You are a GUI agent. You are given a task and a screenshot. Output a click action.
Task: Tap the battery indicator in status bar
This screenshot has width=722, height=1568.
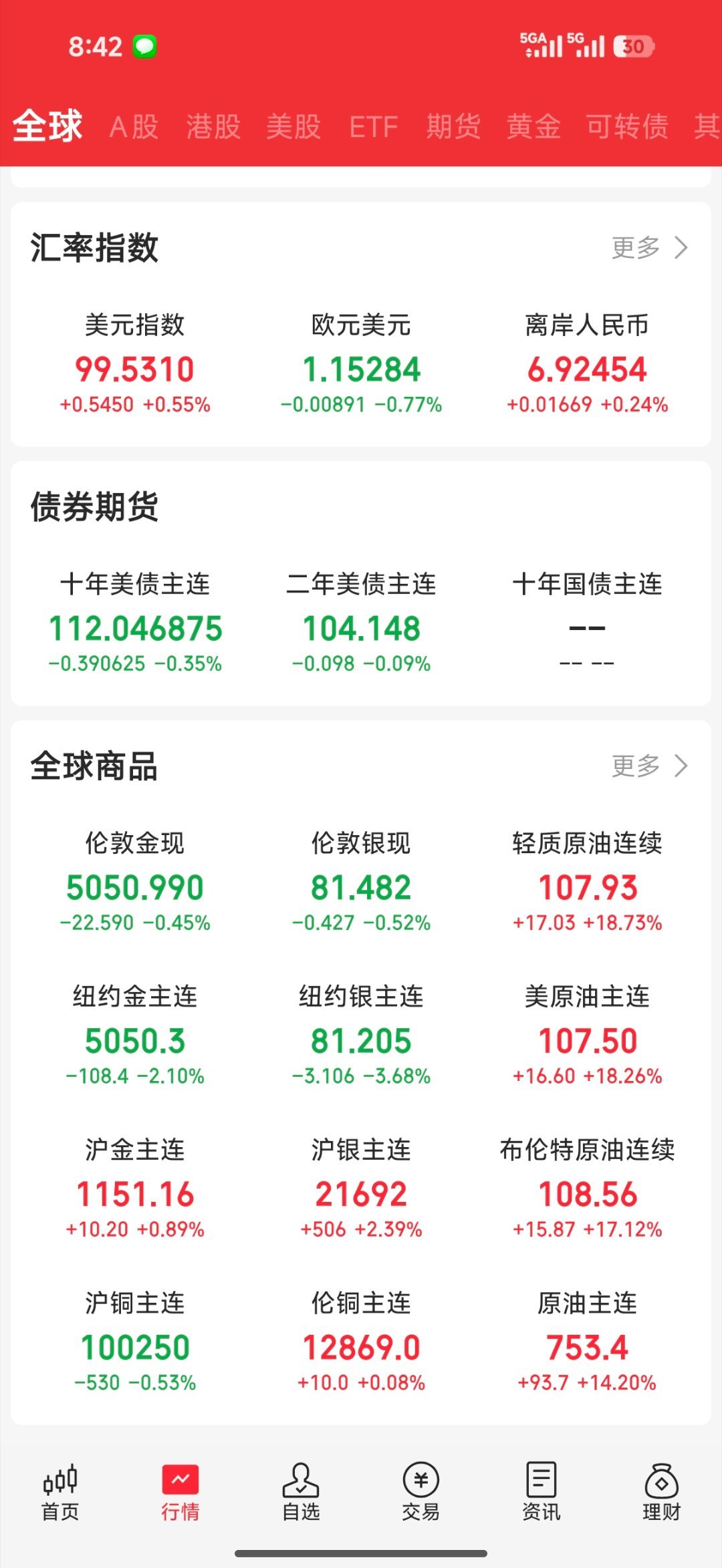[632, 45]
